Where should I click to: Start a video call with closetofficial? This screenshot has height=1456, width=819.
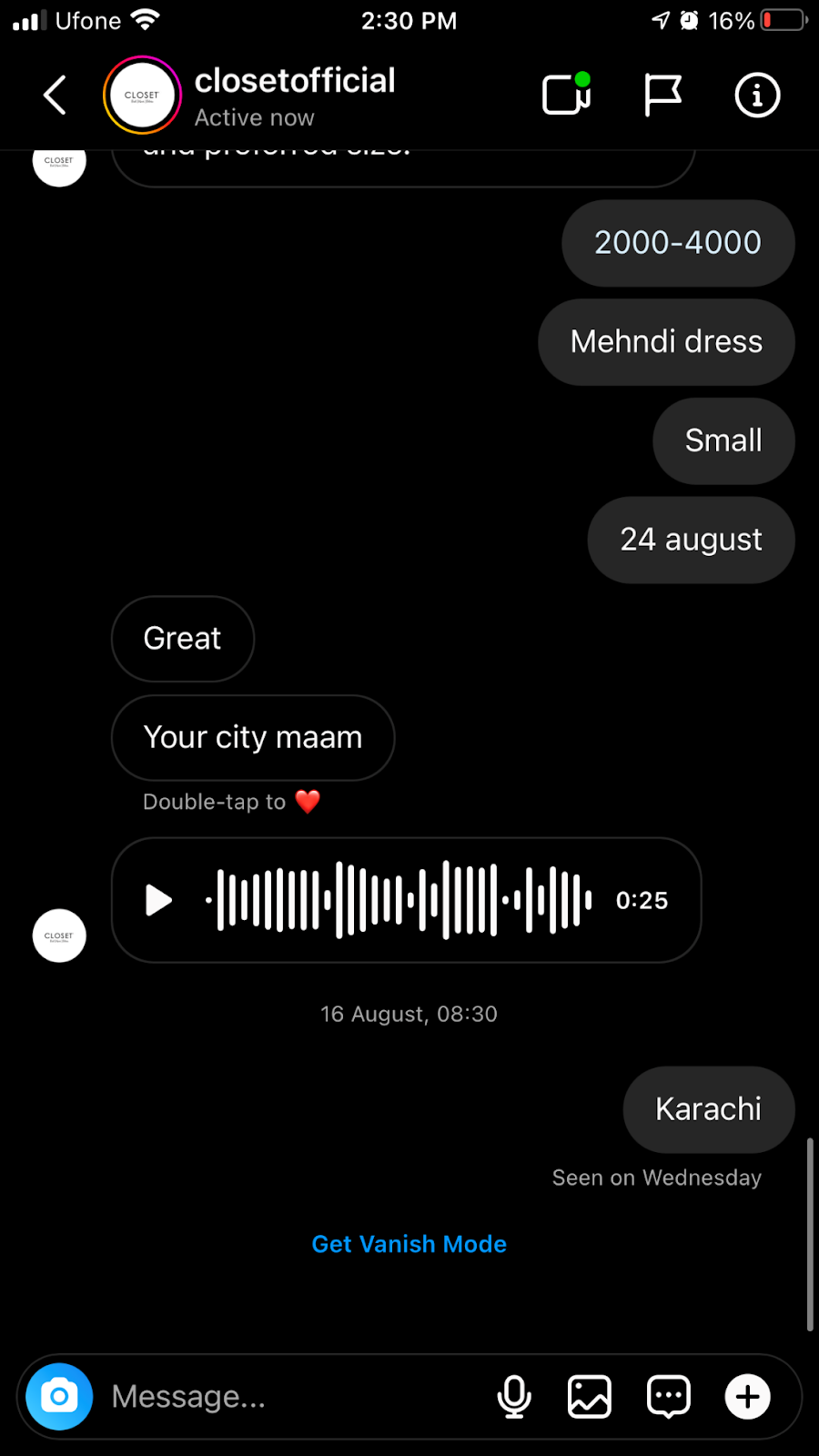(x=566, y=95)
